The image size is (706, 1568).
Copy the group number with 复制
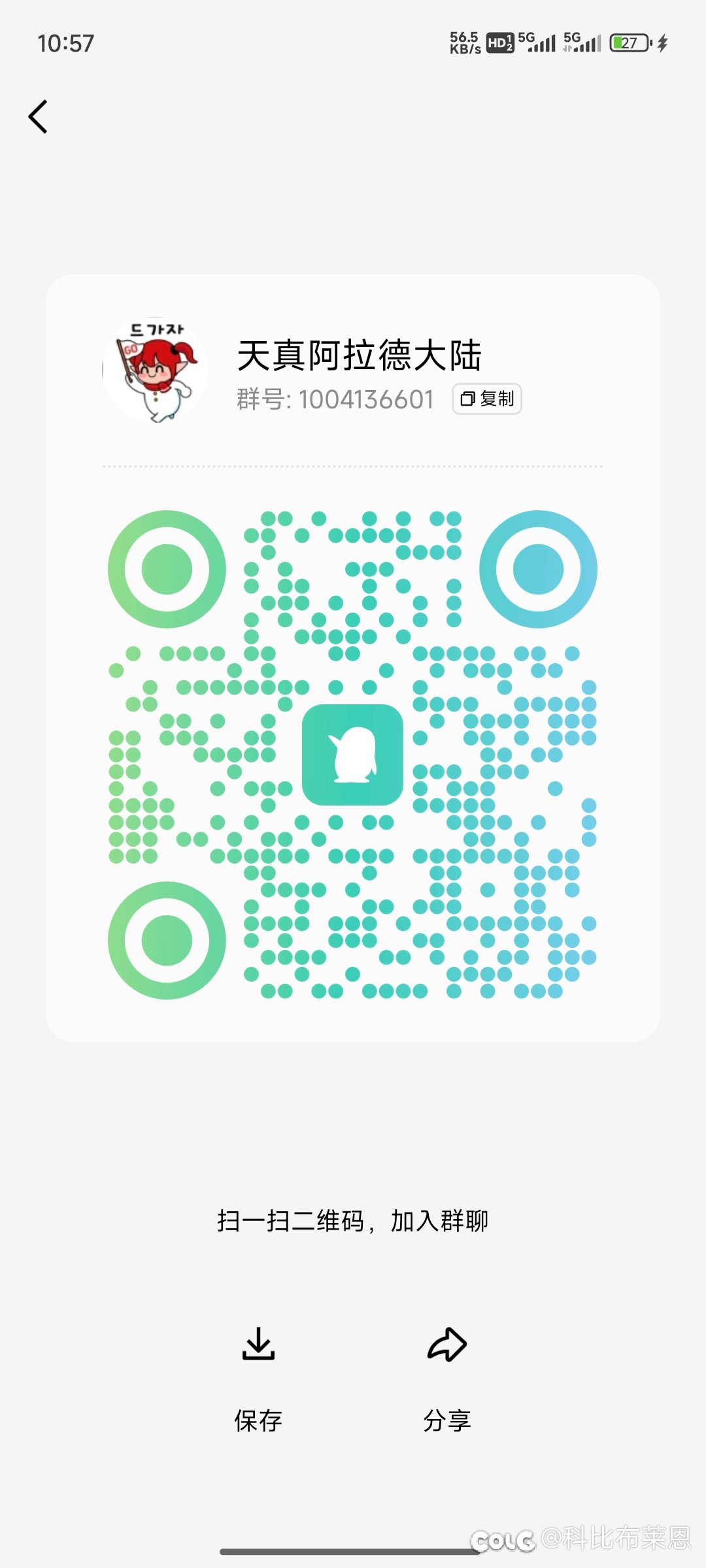coord(487,399)
